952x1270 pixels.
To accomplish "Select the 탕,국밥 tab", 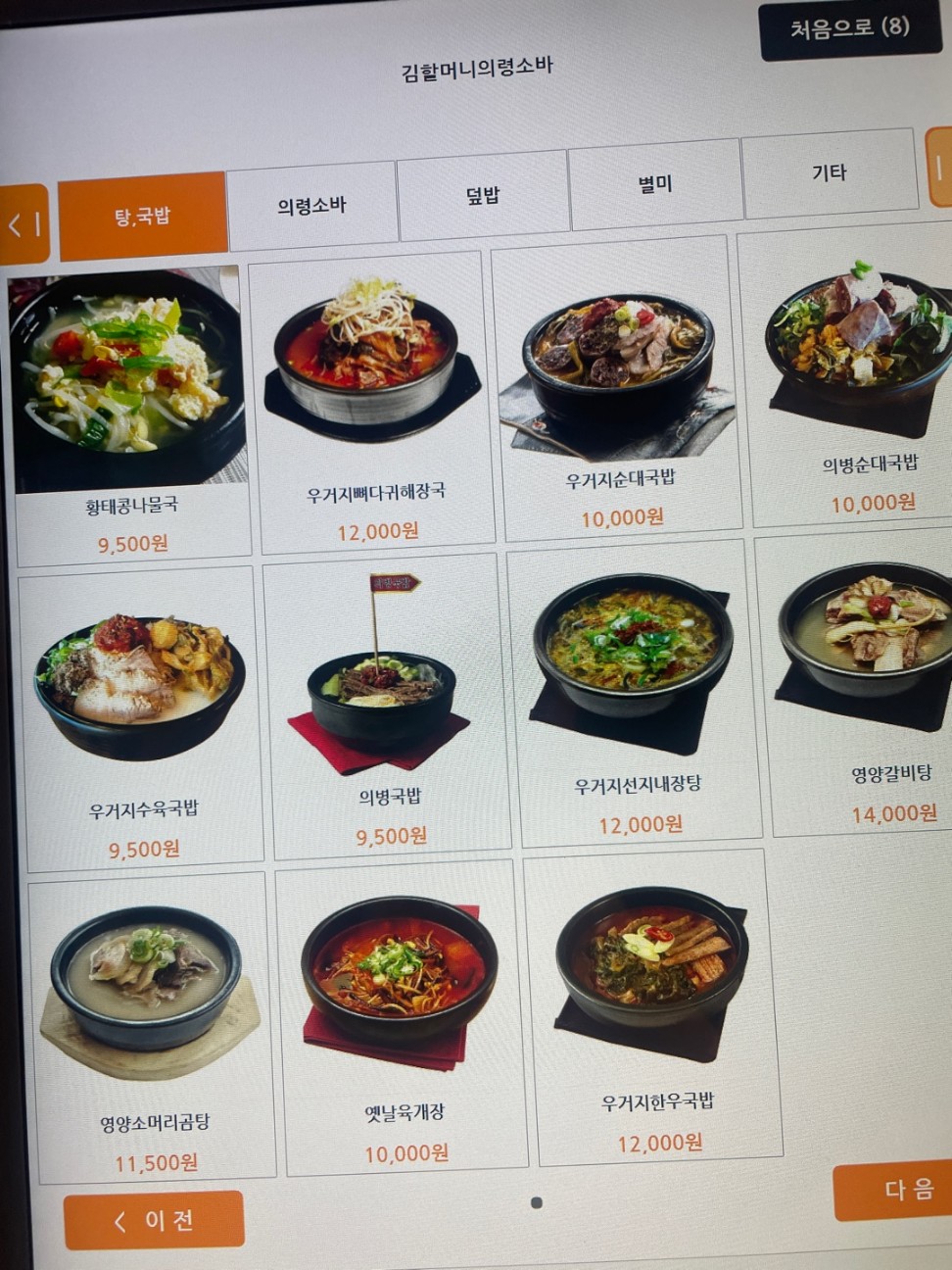I will [143, 217].
